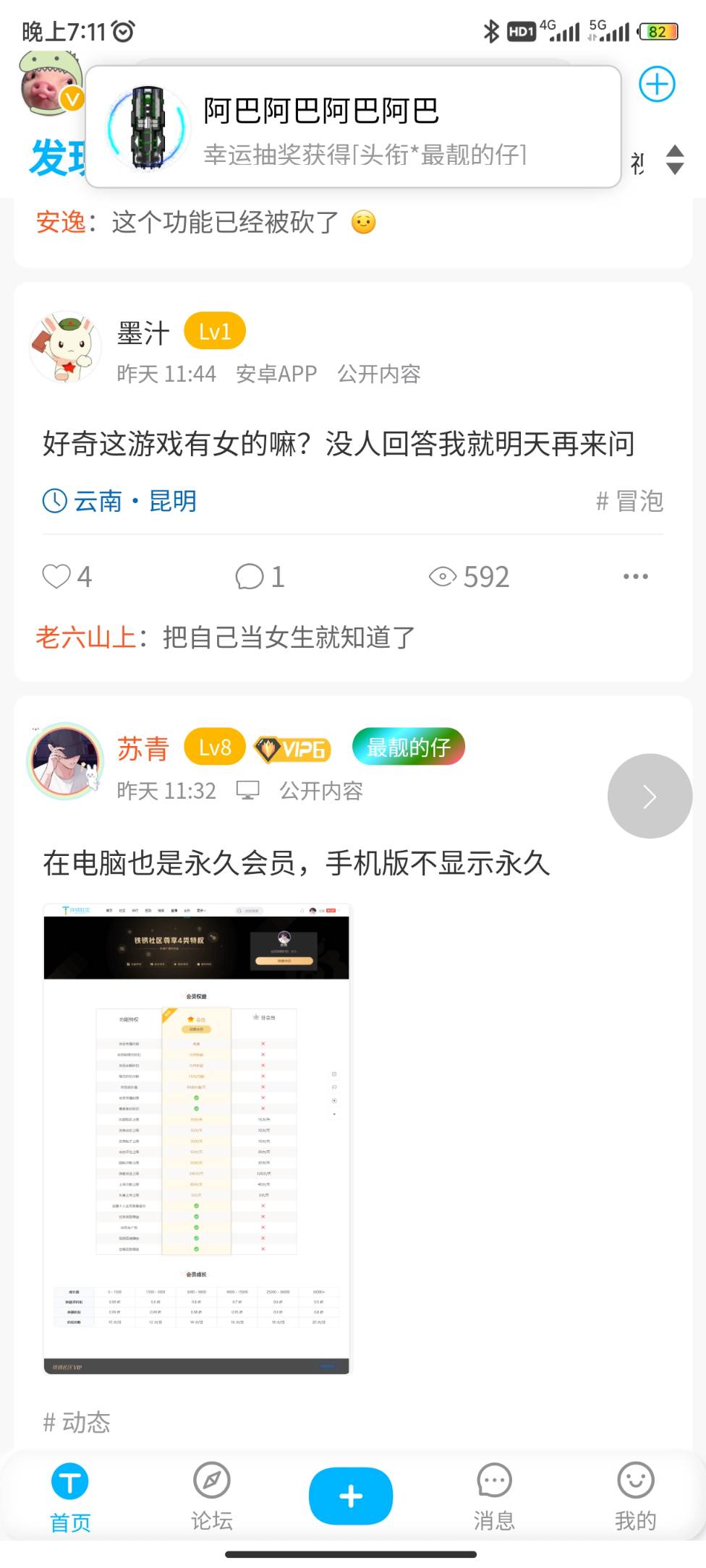
Task: Open comments on 墨汁's post
Action: tap(250, 577)
